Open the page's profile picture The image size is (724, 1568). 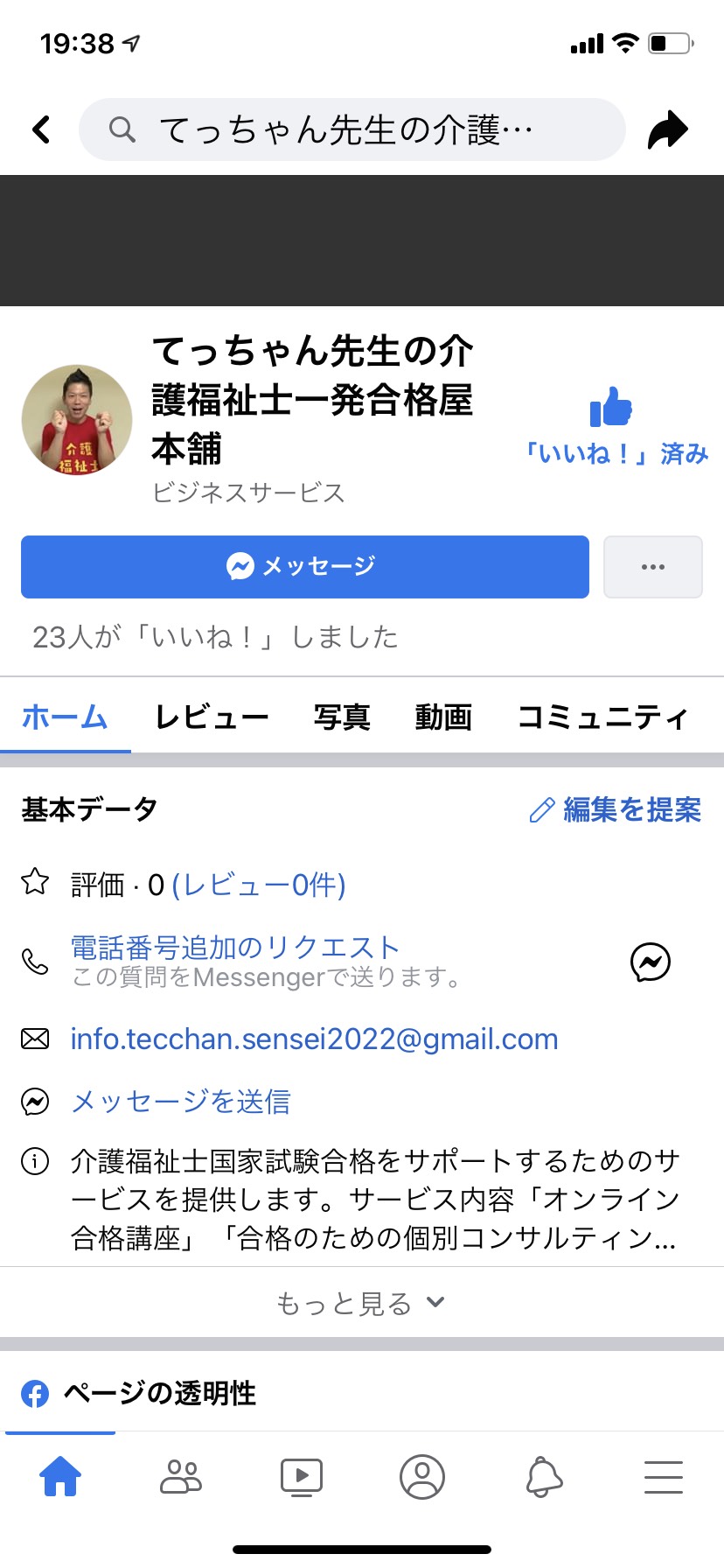(77, 420)
